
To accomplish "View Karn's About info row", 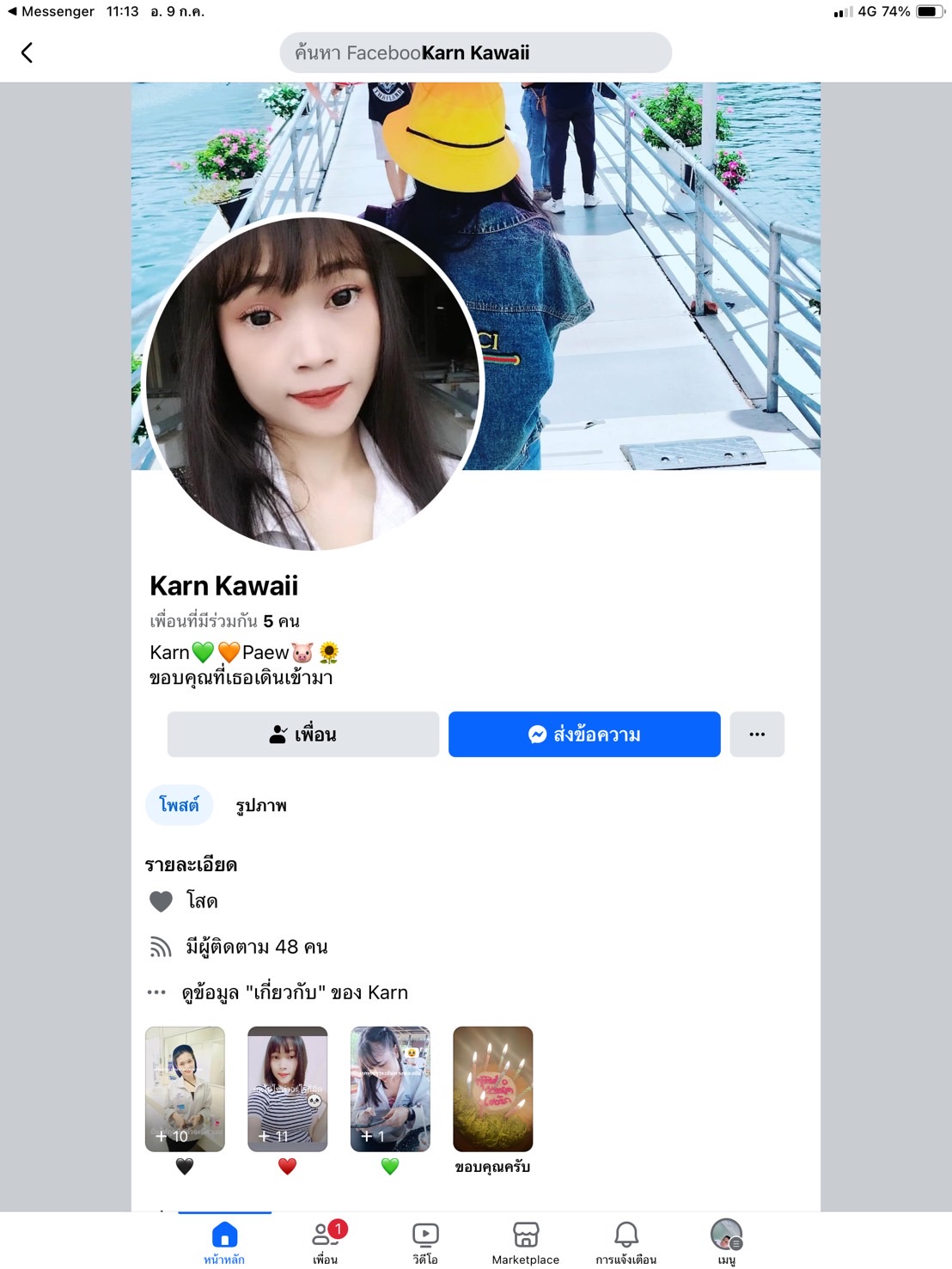I will [294, 992].
